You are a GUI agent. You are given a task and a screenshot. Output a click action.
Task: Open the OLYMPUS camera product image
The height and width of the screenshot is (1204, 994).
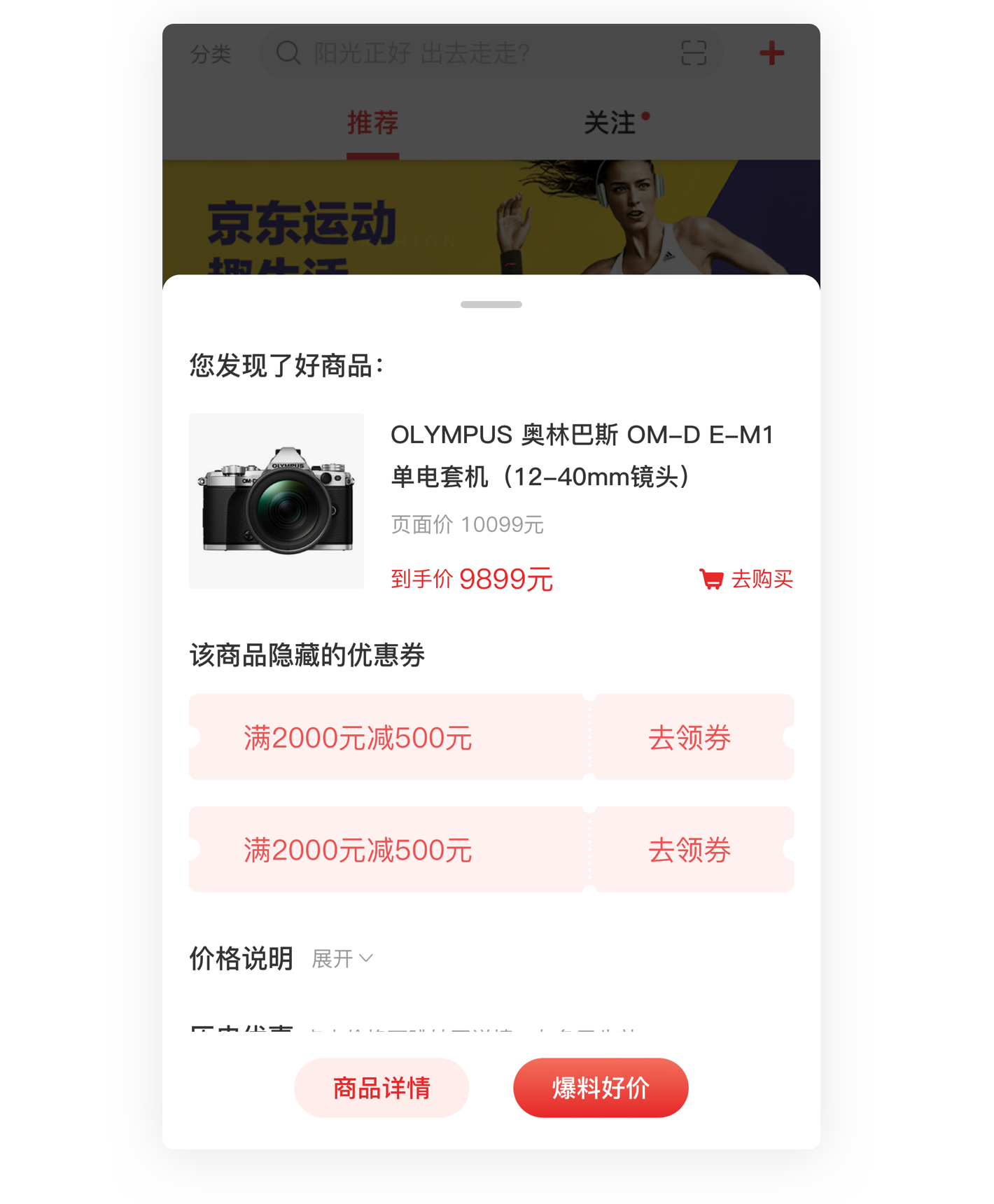pos(276,500)
